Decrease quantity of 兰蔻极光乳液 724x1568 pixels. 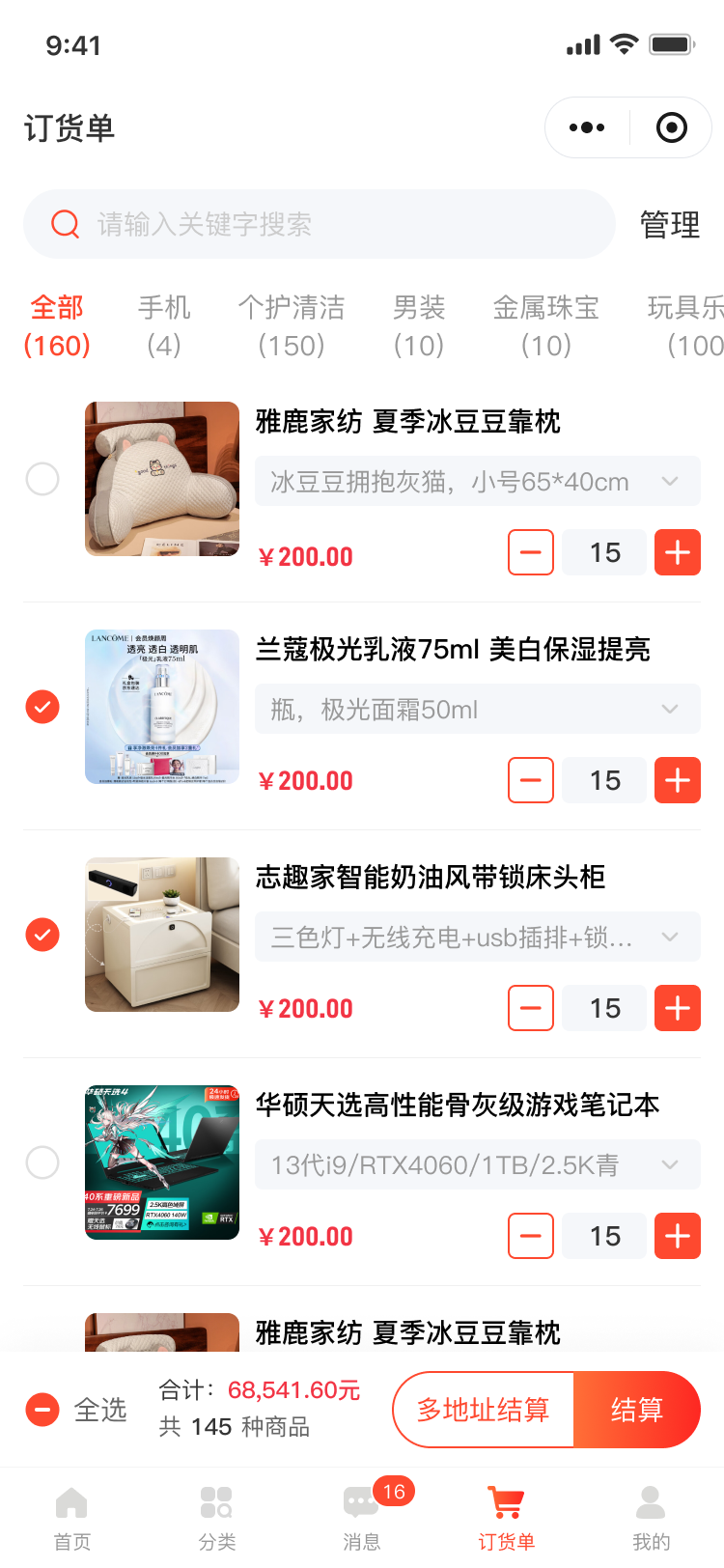pyautogui.click(x=531, y=780)
